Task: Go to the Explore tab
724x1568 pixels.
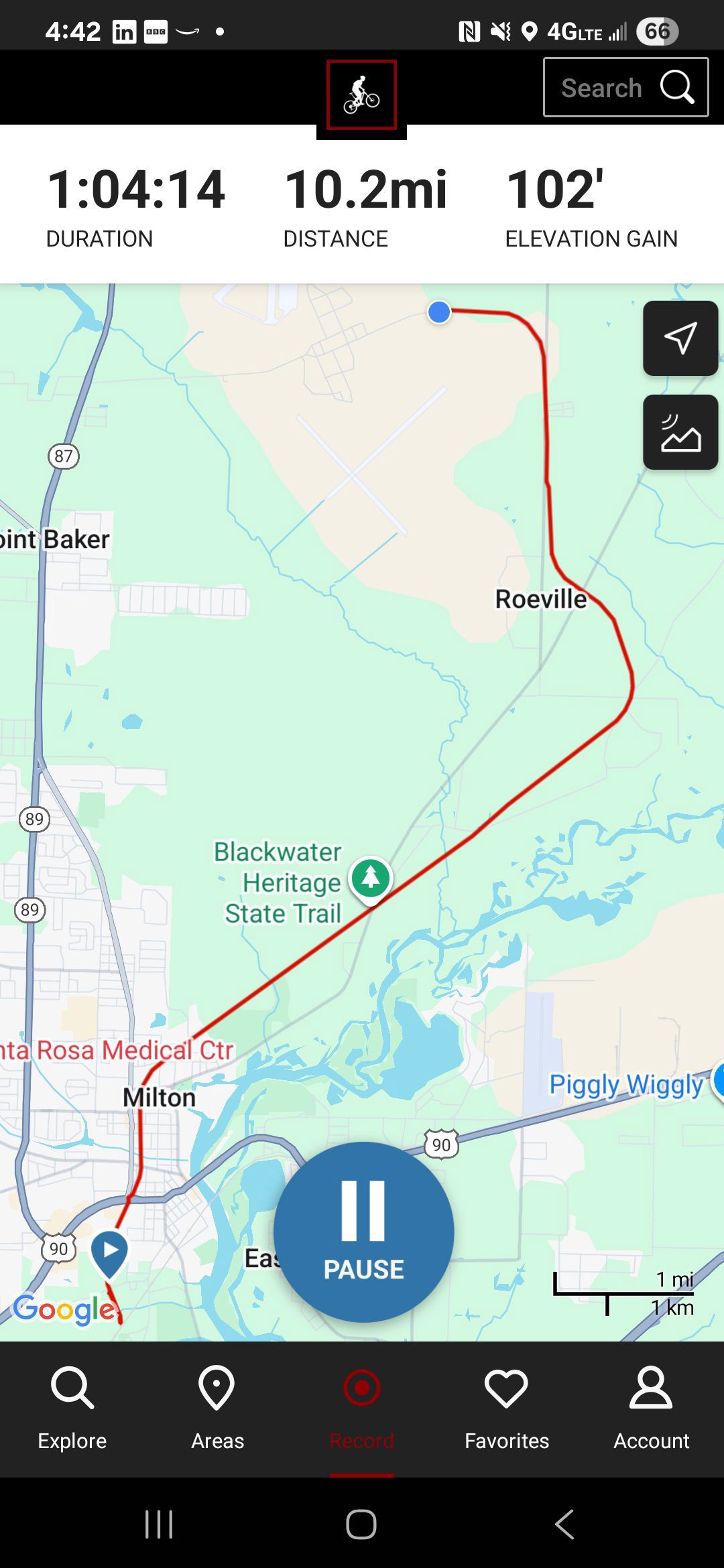Action: [72, 1409]
